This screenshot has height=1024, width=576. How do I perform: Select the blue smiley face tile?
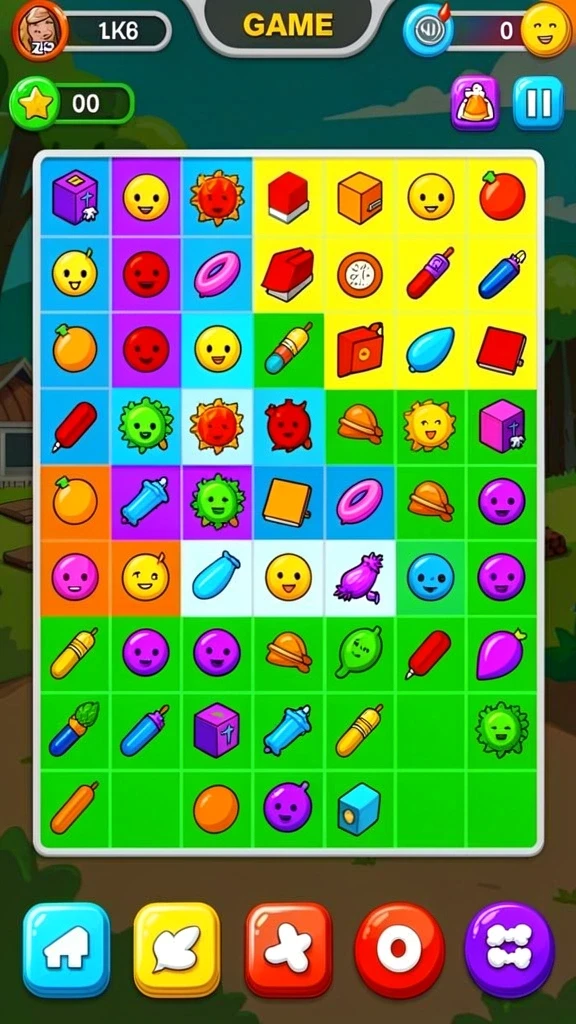pos(430,577)
